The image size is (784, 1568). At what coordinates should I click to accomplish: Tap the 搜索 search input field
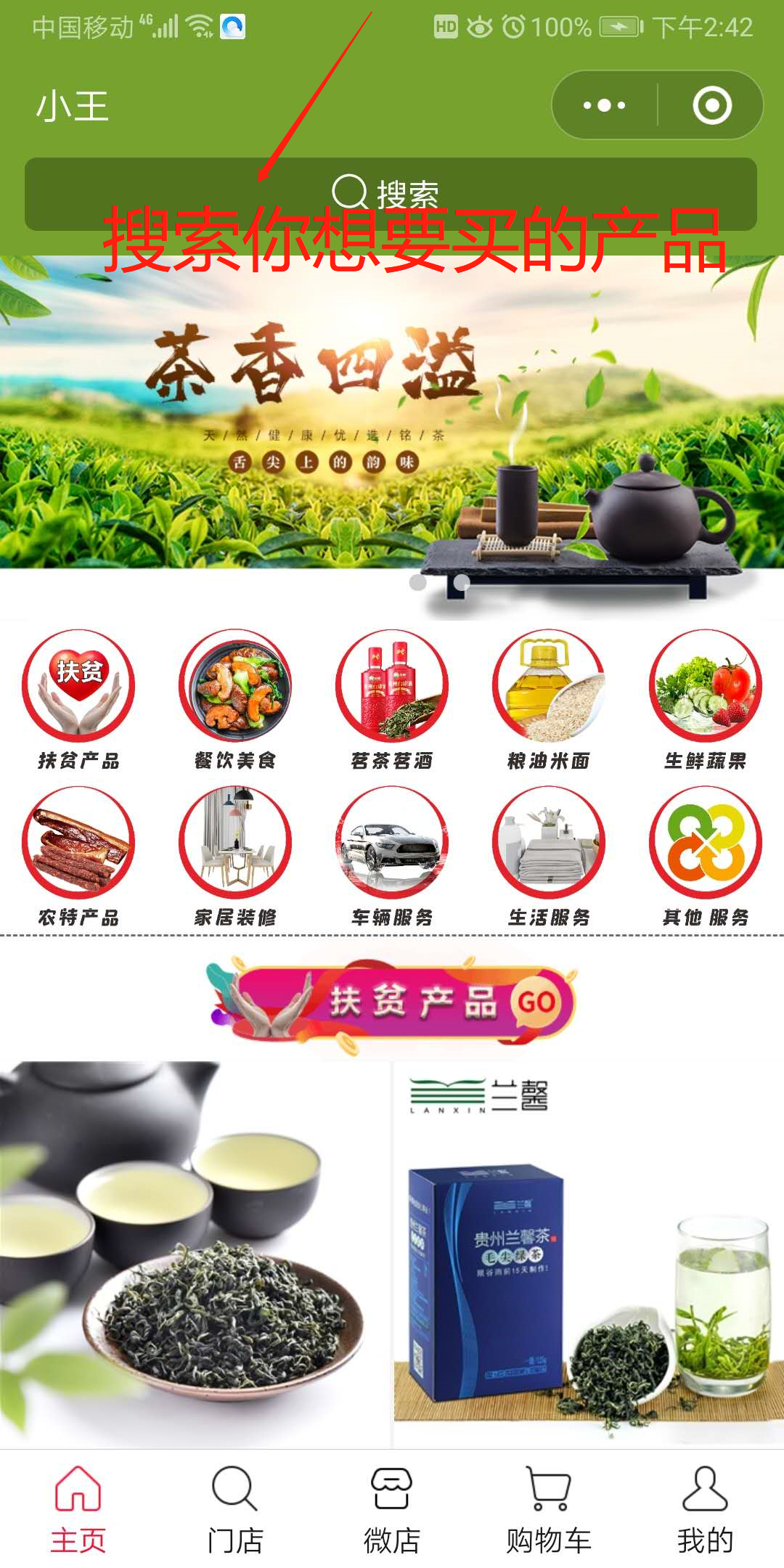tap(392, 191)
